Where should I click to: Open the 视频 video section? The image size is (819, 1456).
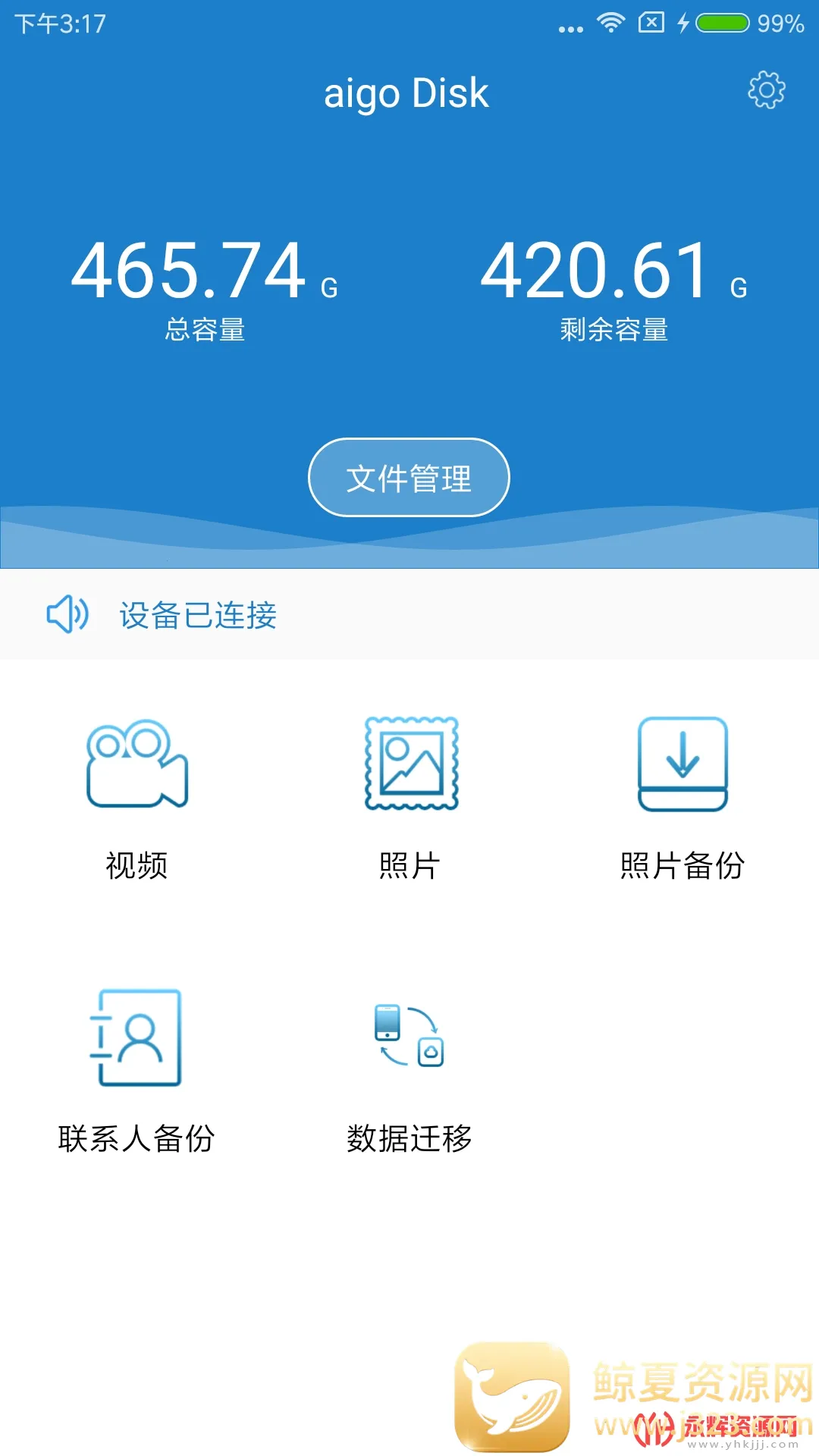(x=137, y=796)
